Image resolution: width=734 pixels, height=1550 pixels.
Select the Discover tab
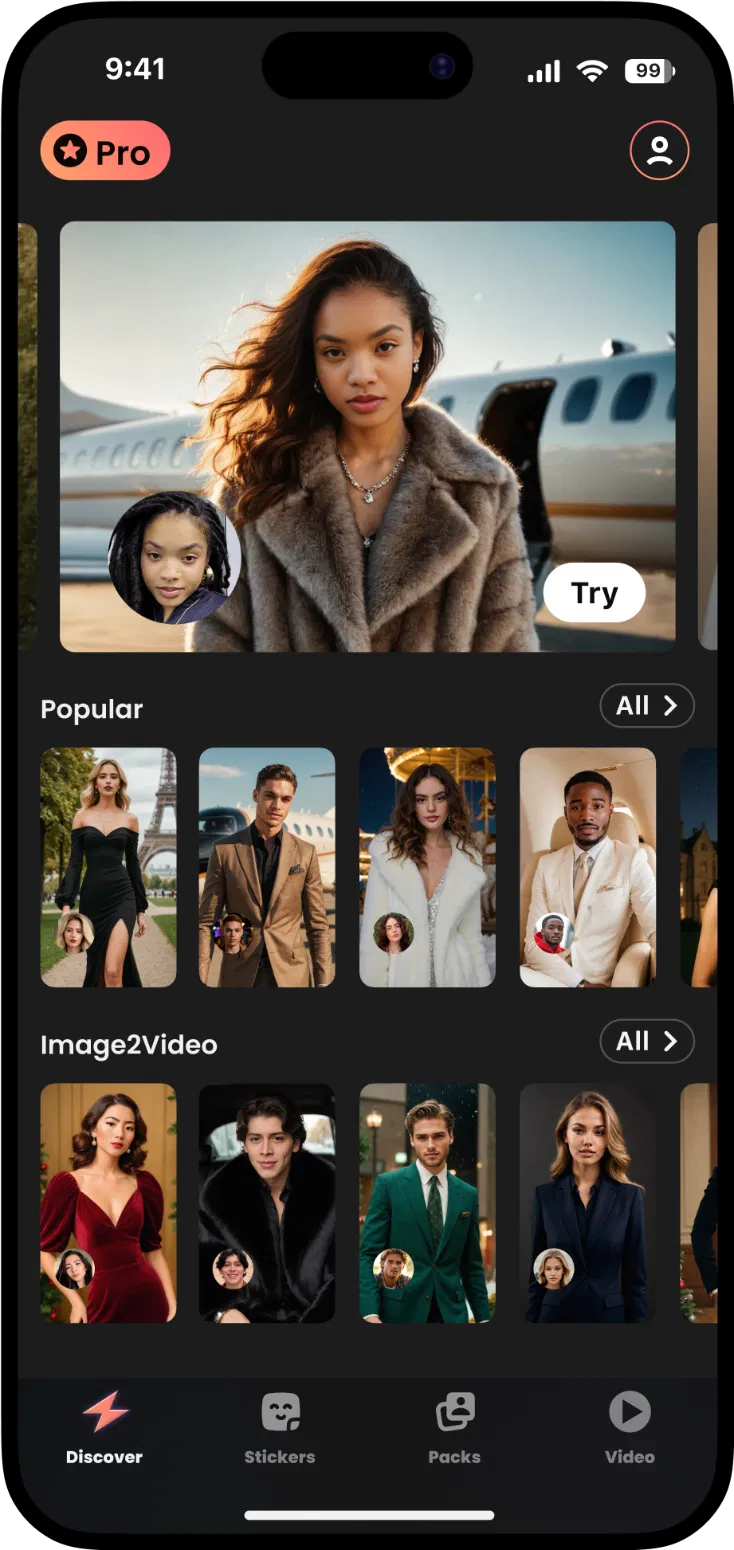coord(105,1428)
